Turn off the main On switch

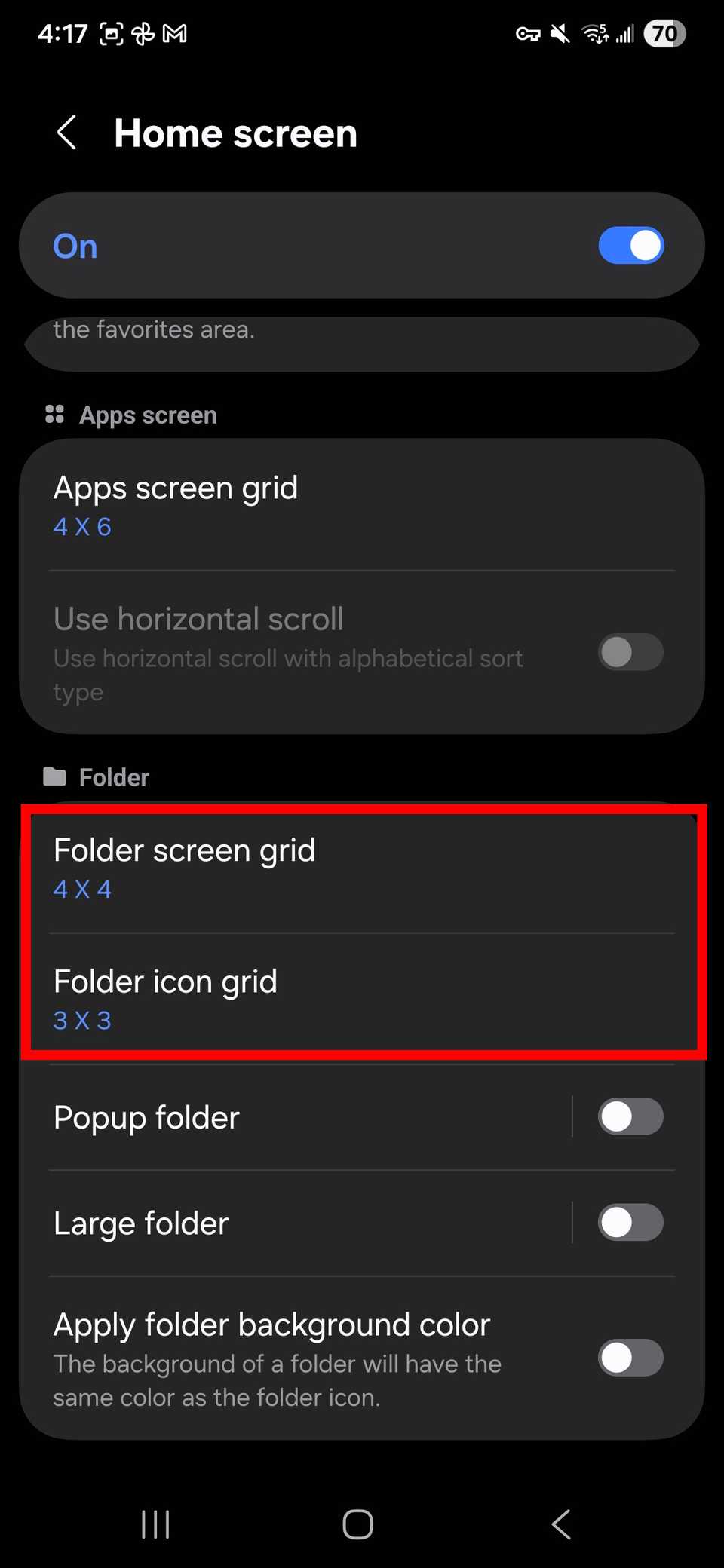[x=630, y=246]
